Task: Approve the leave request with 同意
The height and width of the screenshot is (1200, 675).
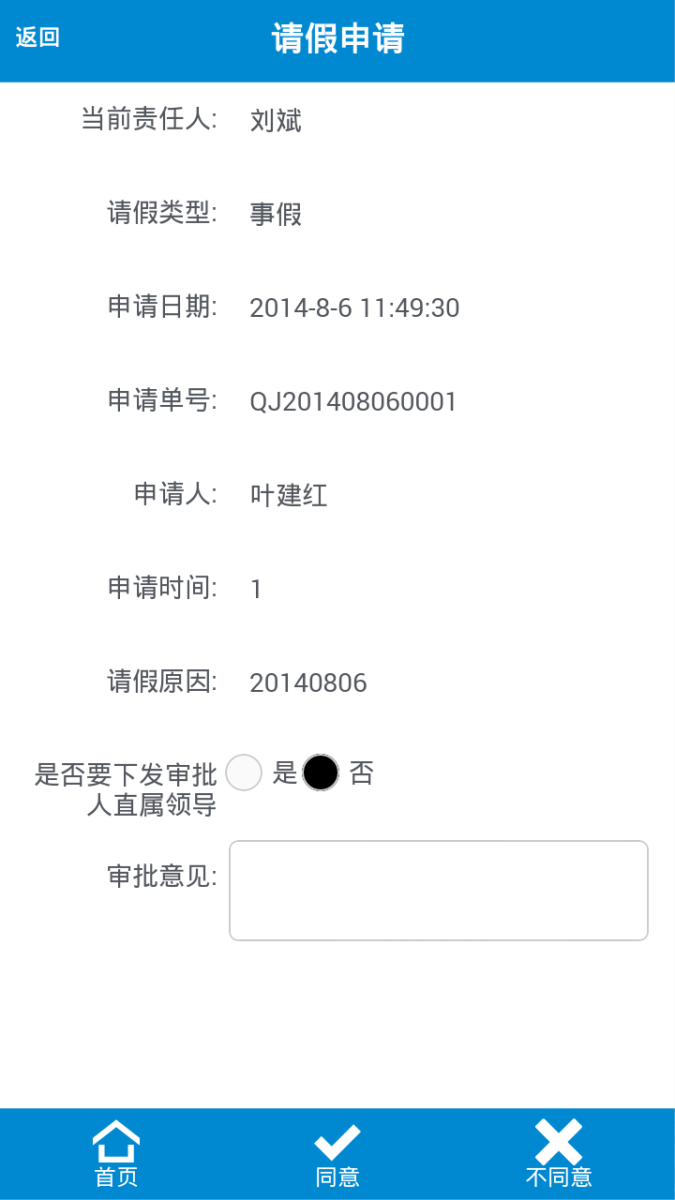Action: [338, 1154]
